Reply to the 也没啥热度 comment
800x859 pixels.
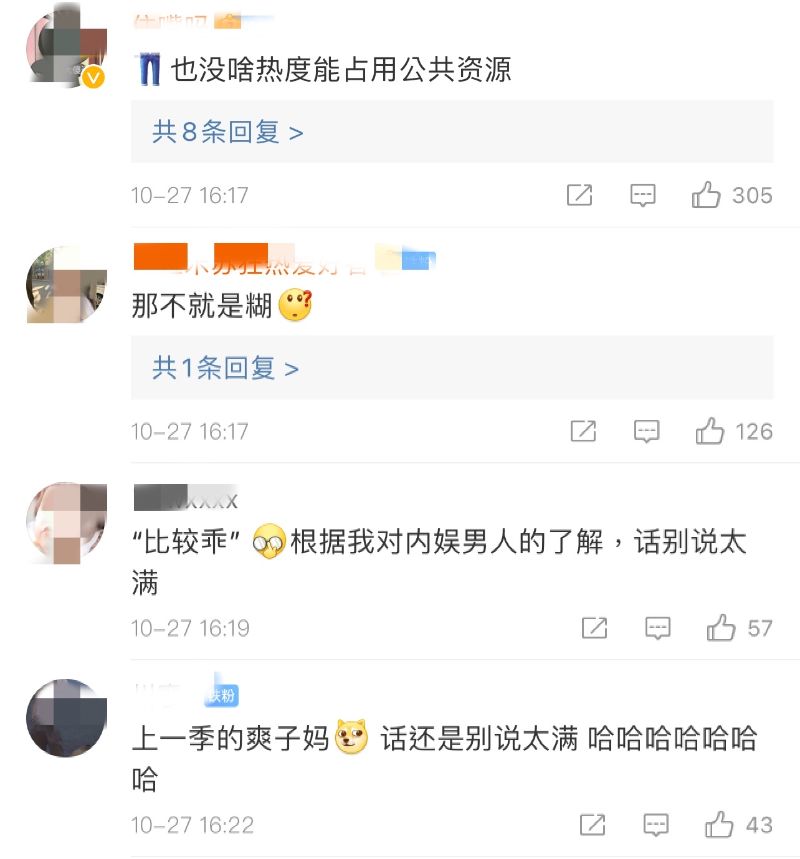(643, 195)
